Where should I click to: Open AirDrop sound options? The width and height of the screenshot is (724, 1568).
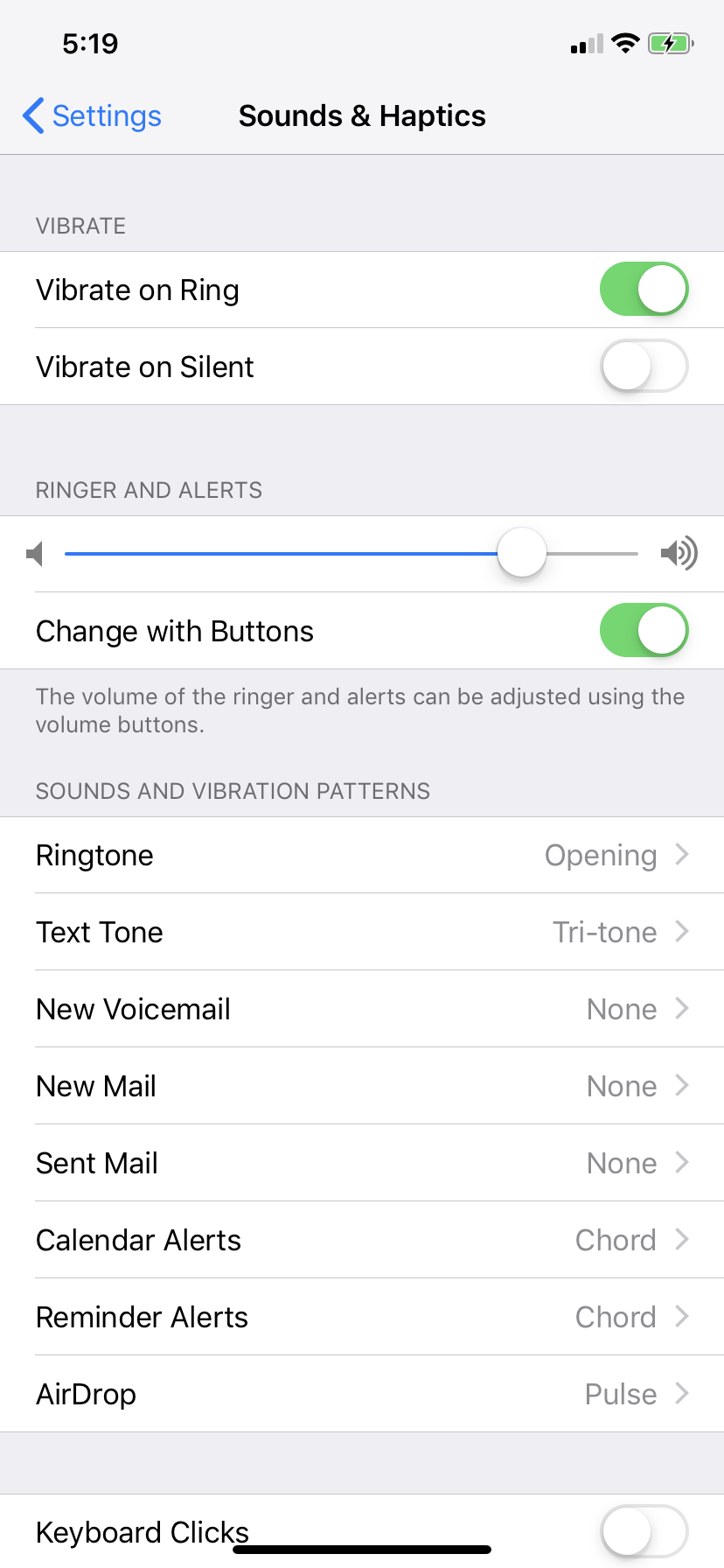tap(362, 1394)
